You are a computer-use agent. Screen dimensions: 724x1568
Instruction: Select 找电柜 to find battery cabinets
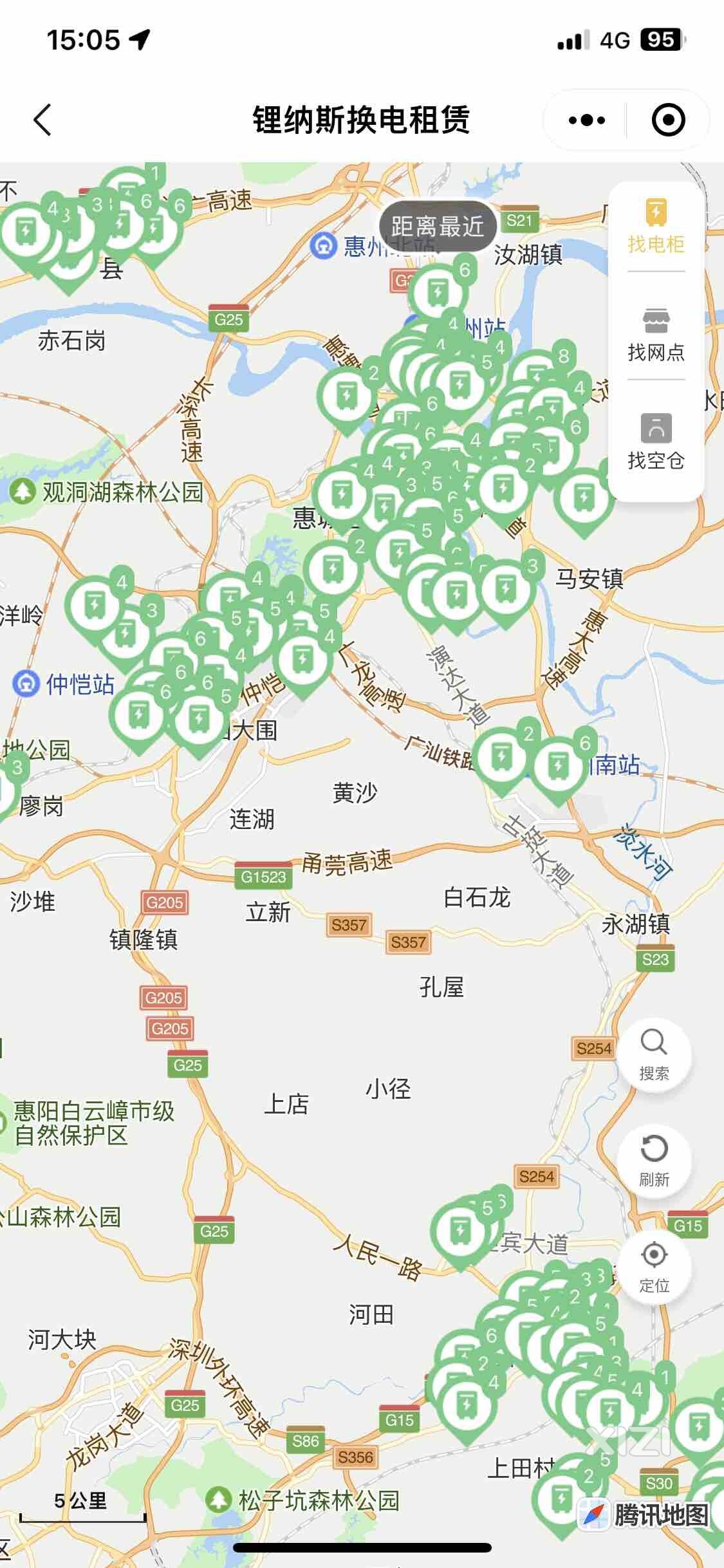656,227
